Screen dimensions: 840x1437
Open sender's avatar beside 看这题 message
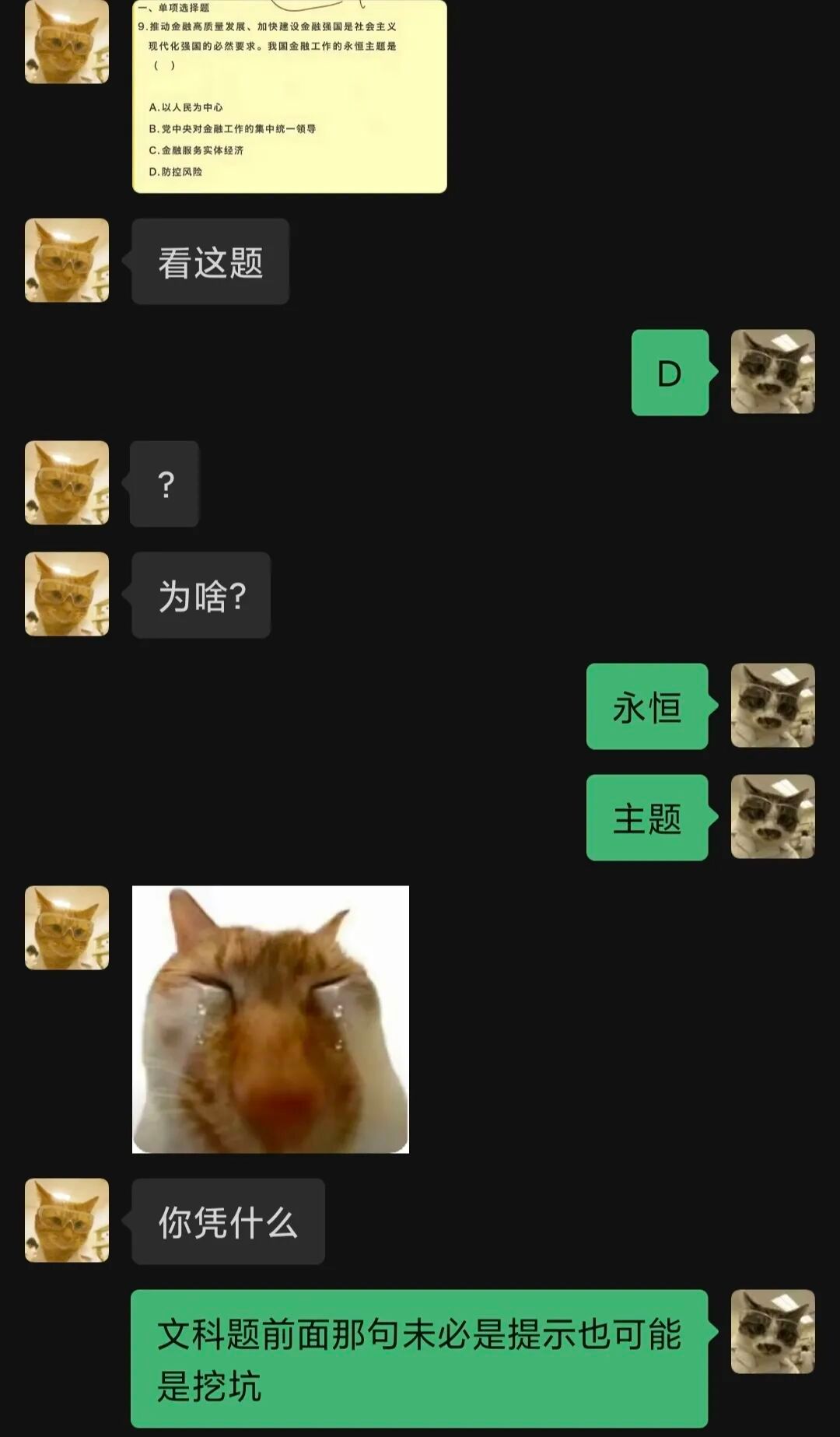tap(67, 261)
